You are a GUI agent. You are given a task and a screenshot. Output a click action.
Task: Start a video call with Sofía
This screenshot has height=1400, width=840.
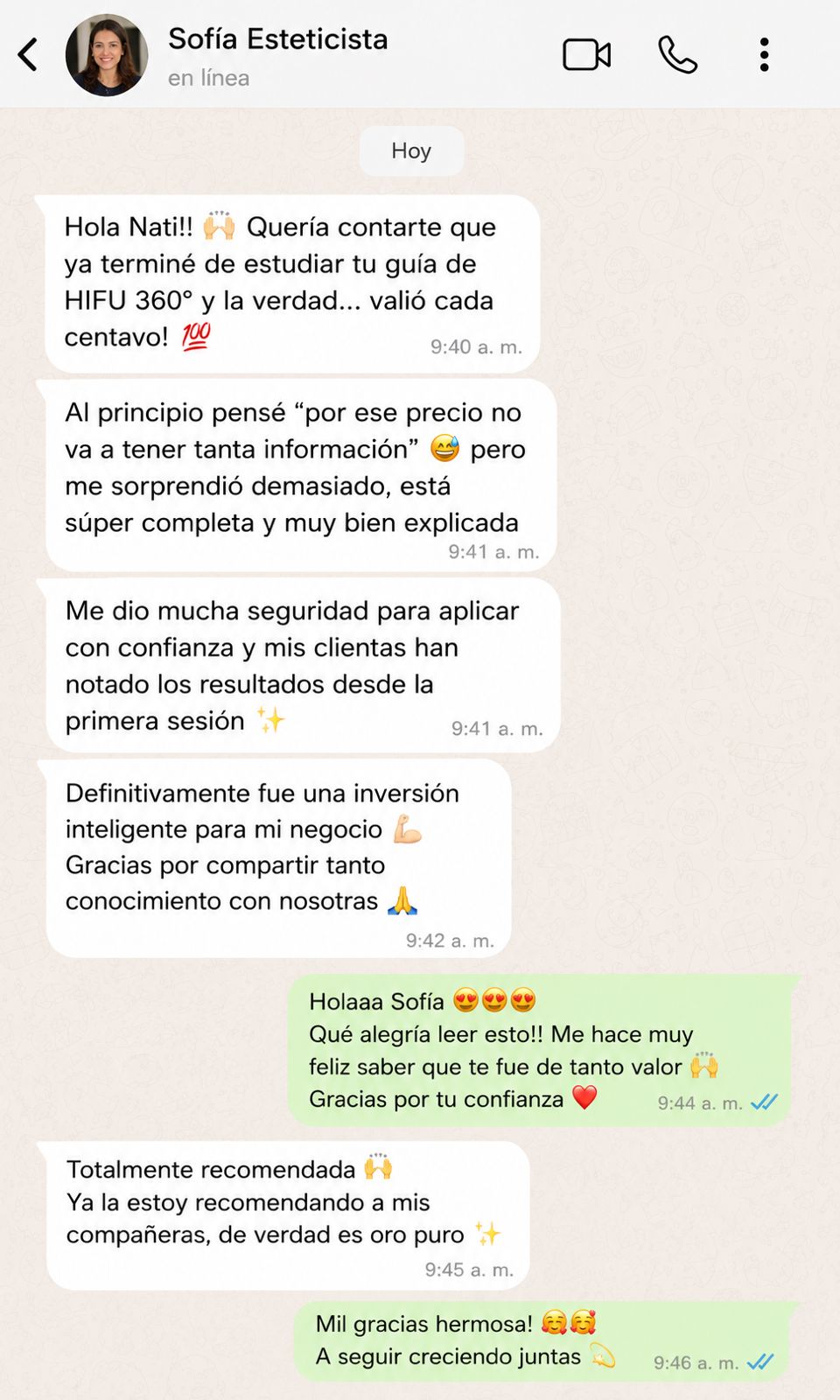[586, 54]
